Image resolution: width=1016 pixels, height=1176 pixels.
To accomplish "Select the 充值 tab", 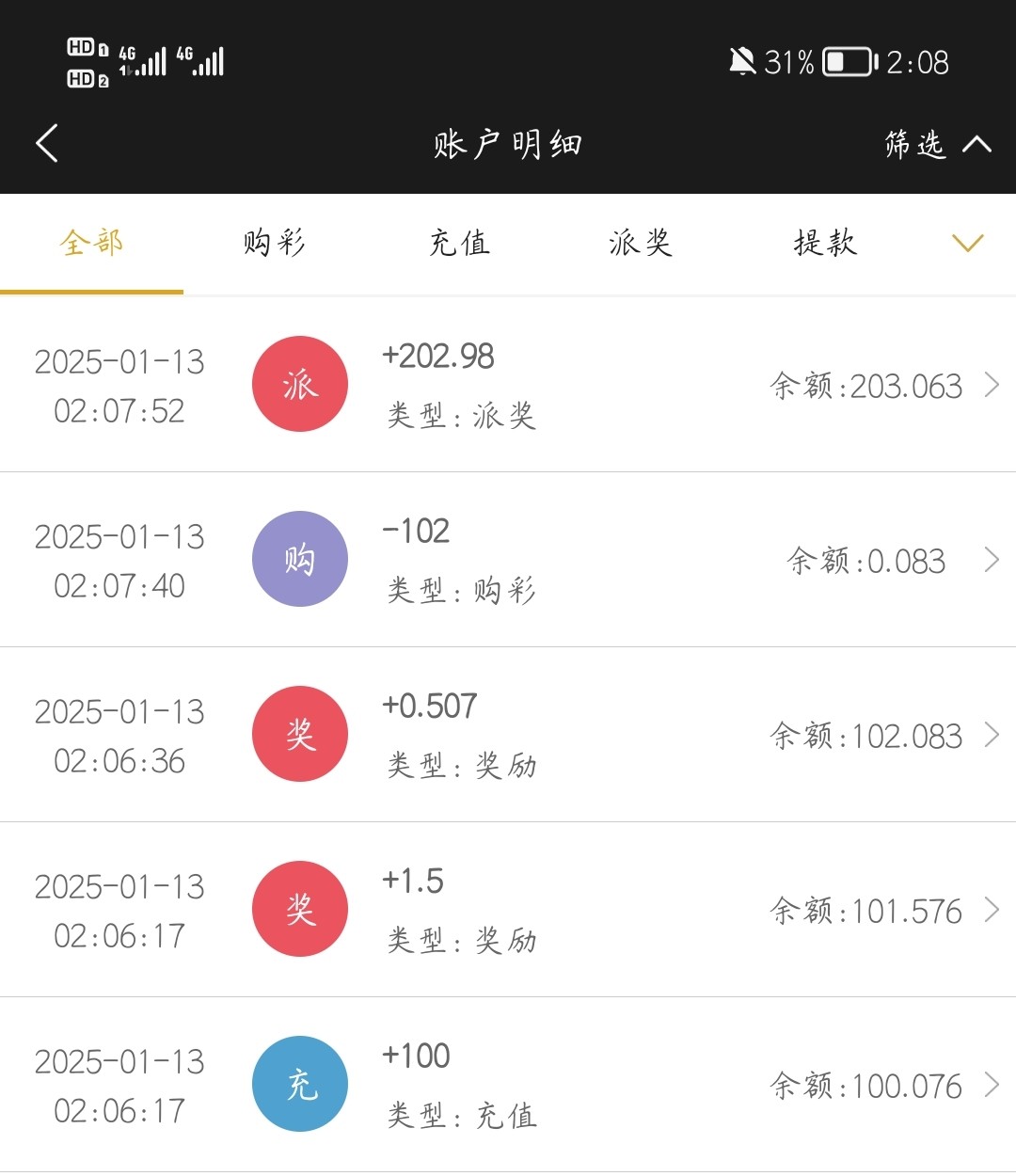I will (459, 244).
